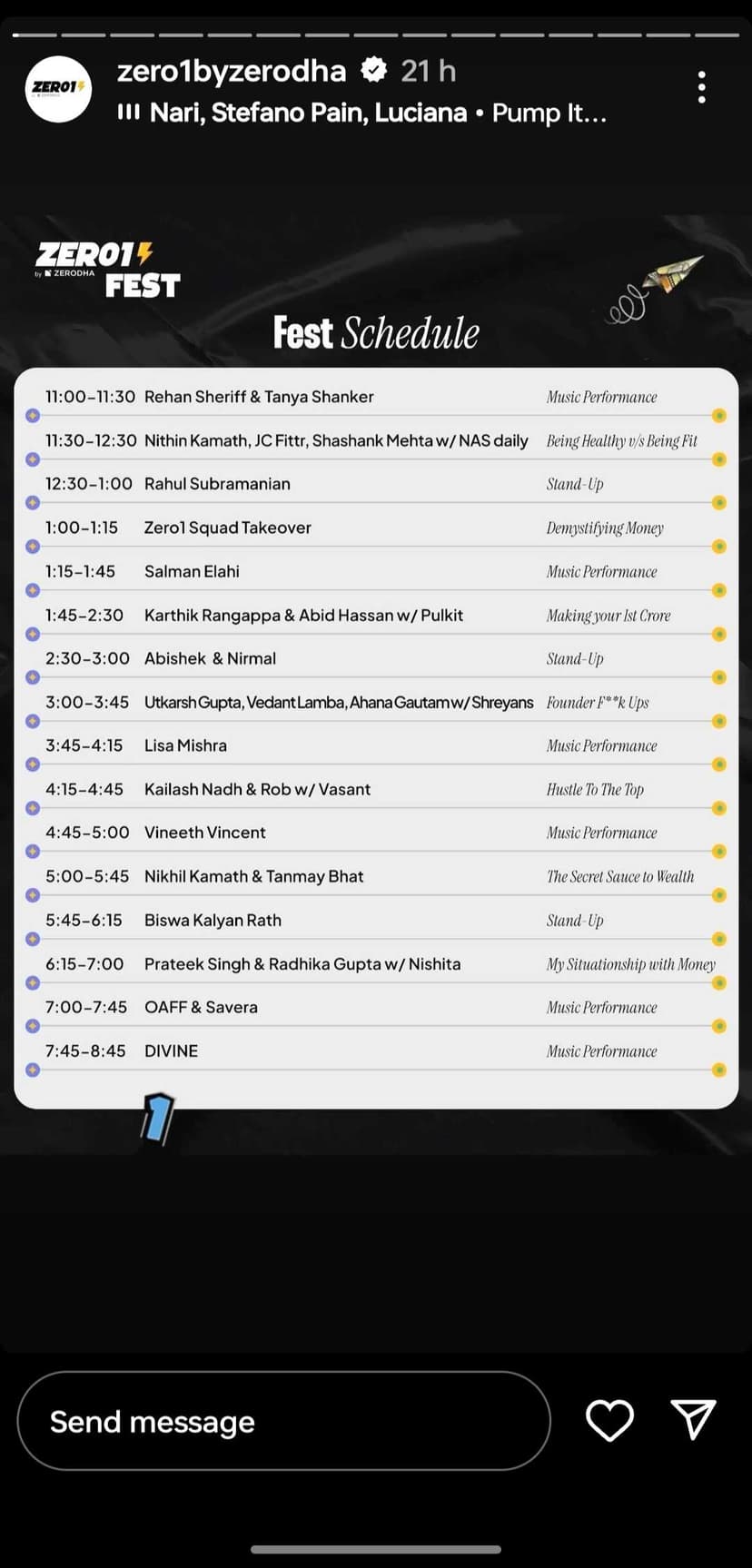Open the story overflow menu

[701, 88]
